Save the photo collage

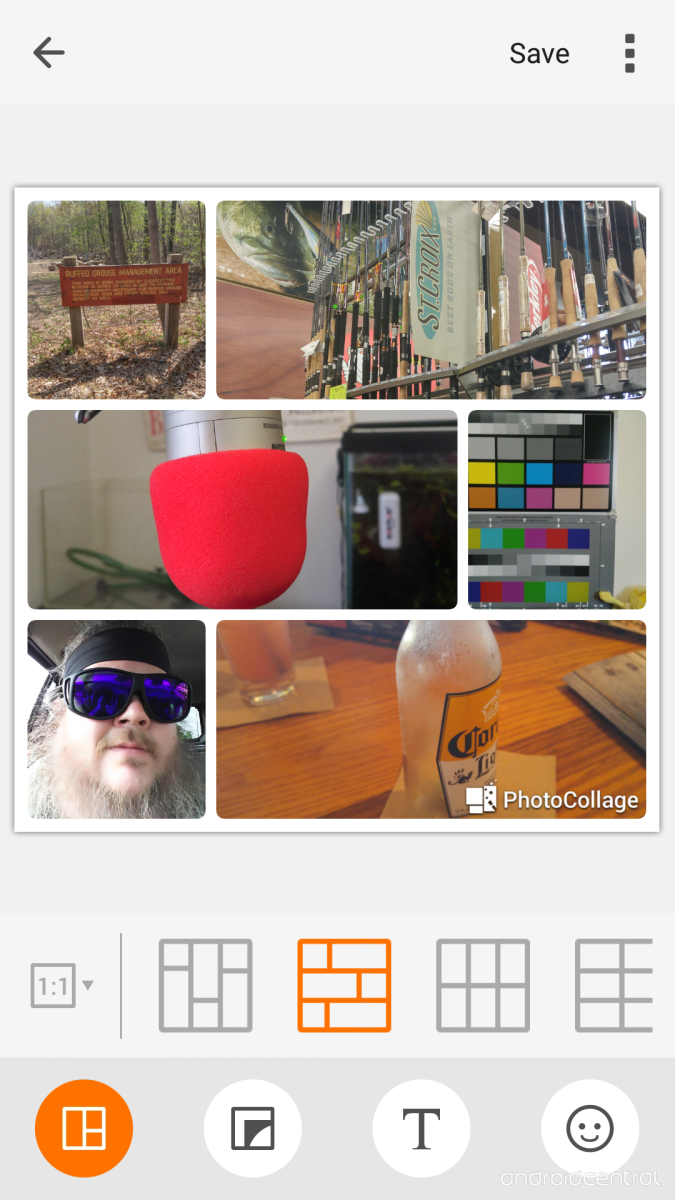pyautogui.click(x=539, y=53)
